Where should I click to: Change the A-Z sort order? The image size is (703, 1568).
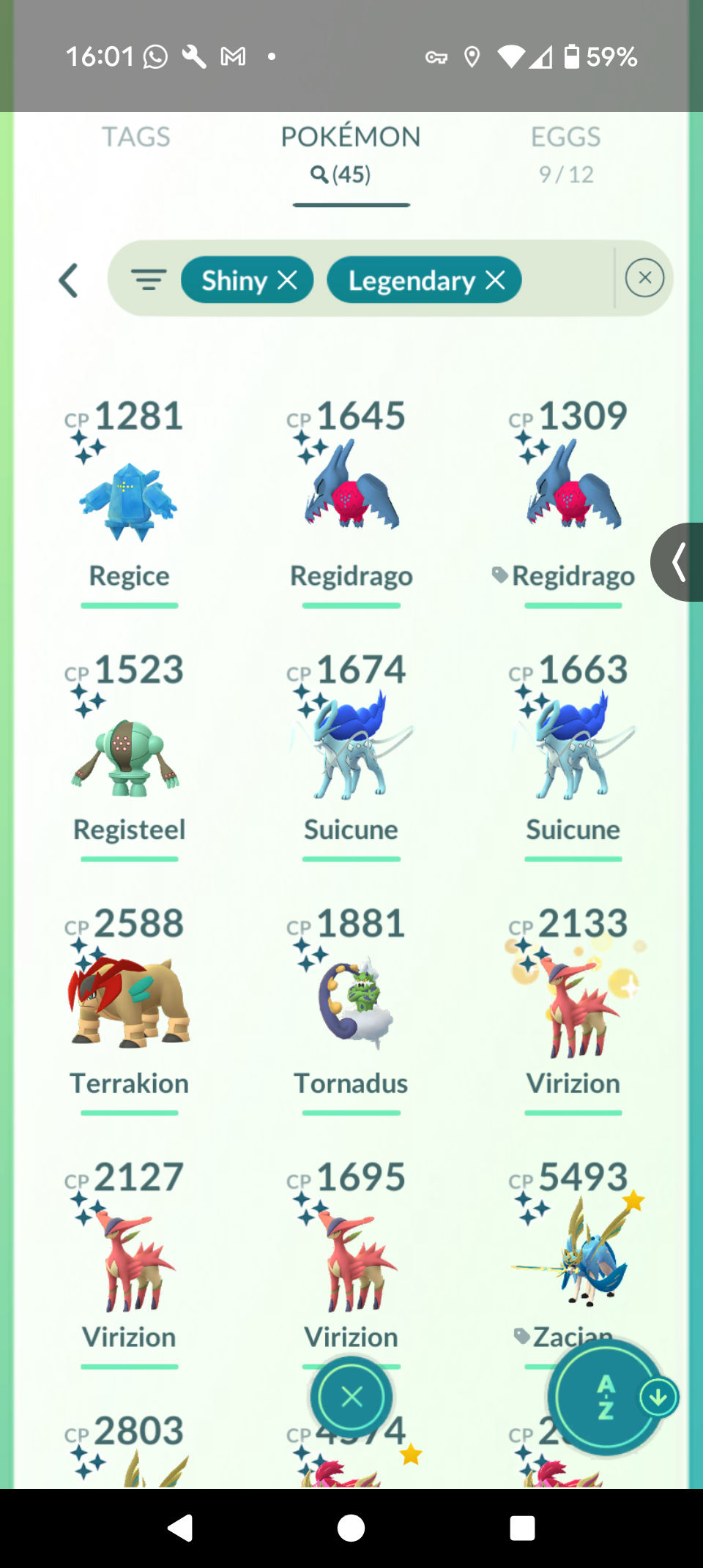(606, 1397)
